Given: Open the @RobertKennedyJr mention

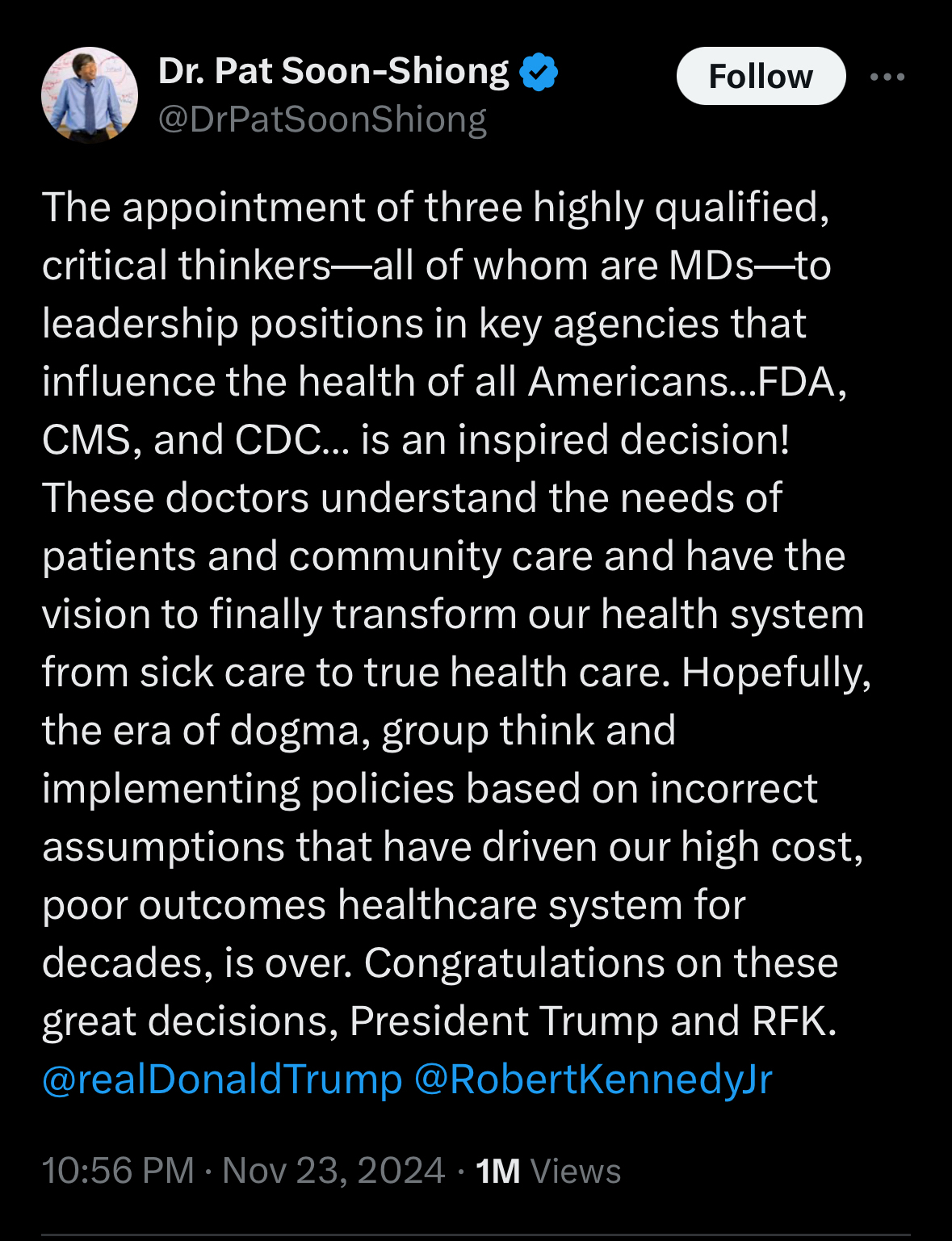Looking at the screenshot, I should [x=593, y=1080].
